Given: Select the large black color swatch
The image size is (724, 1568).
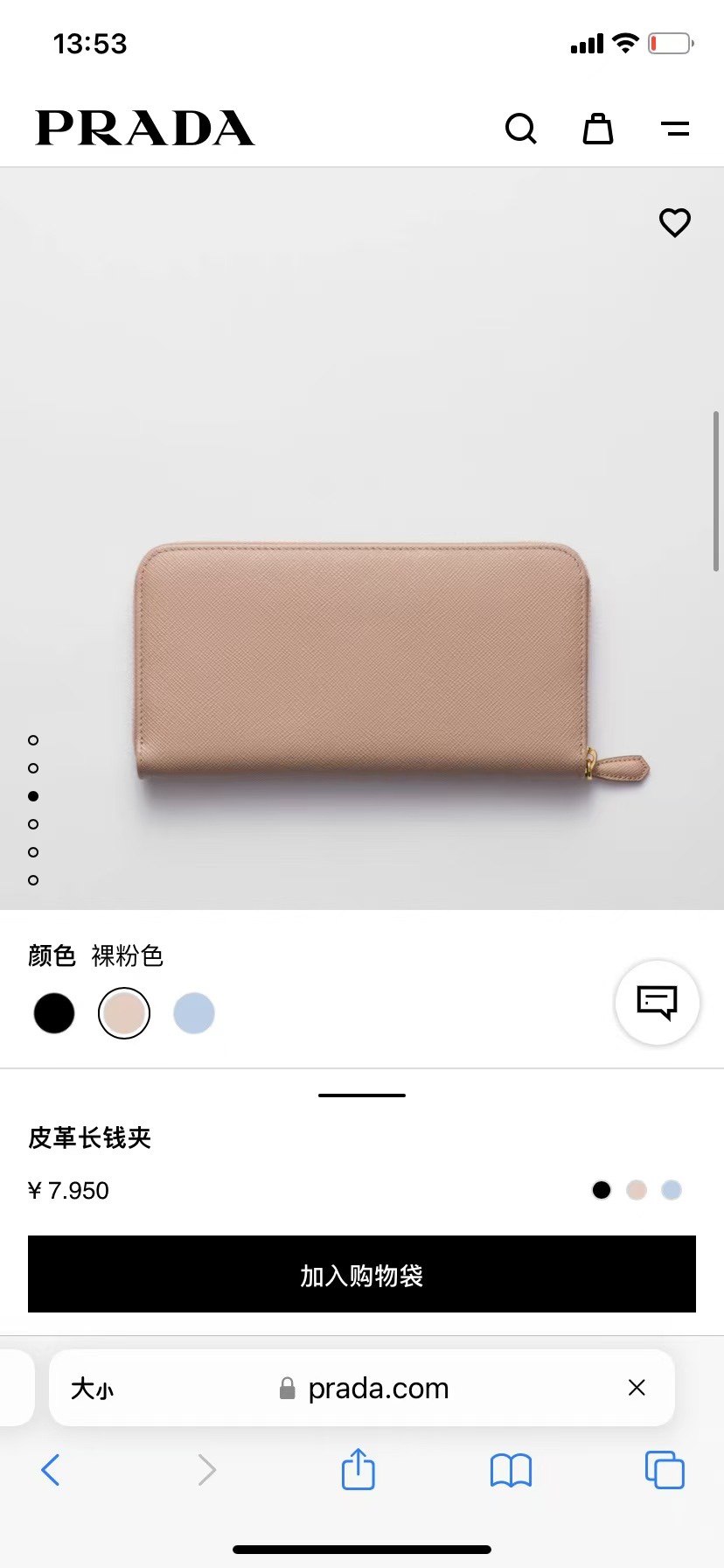Looking at the screenshot, I should tap(54, 1013).
